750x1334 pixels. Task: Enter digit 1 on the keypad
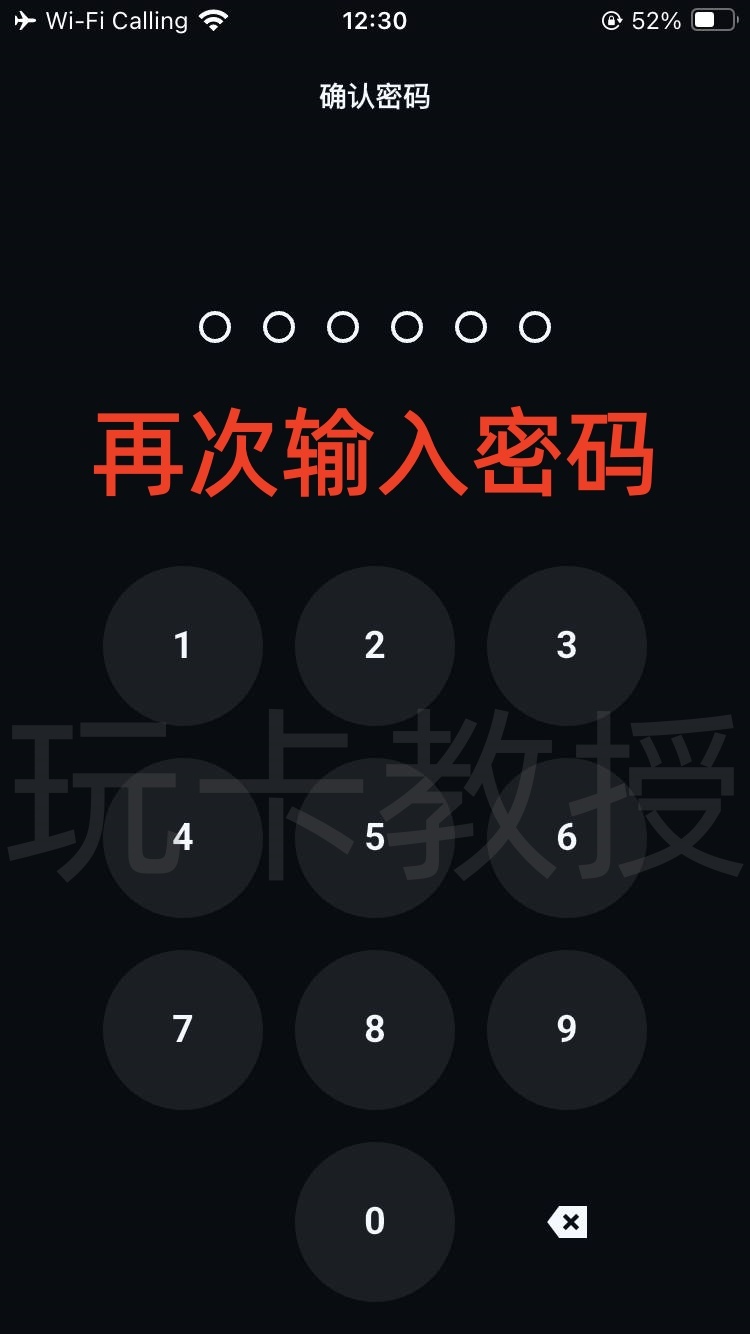tap(183, 645)
